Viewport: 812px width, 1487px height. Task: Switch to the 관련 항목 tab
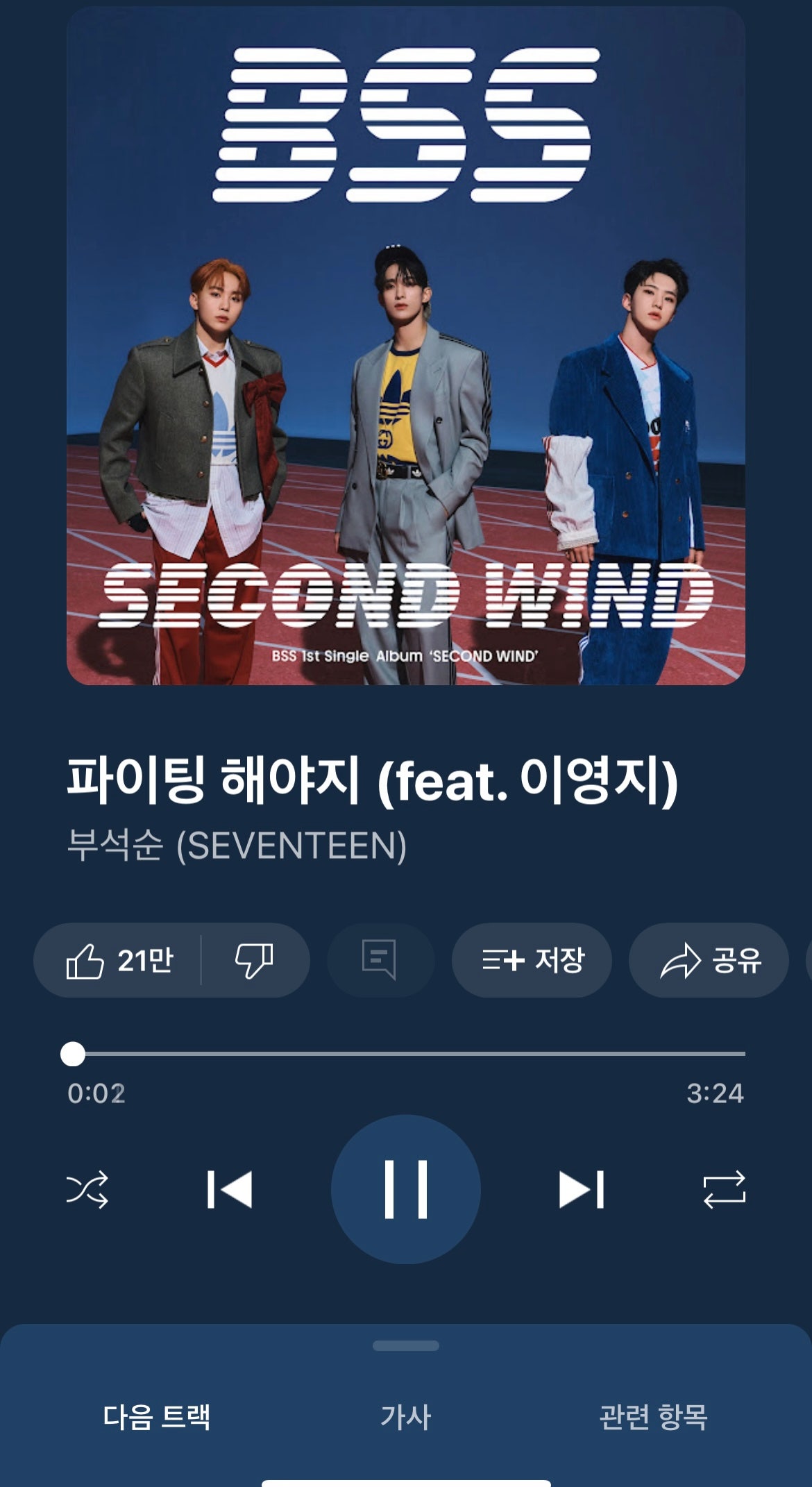tap(653, 1416)
